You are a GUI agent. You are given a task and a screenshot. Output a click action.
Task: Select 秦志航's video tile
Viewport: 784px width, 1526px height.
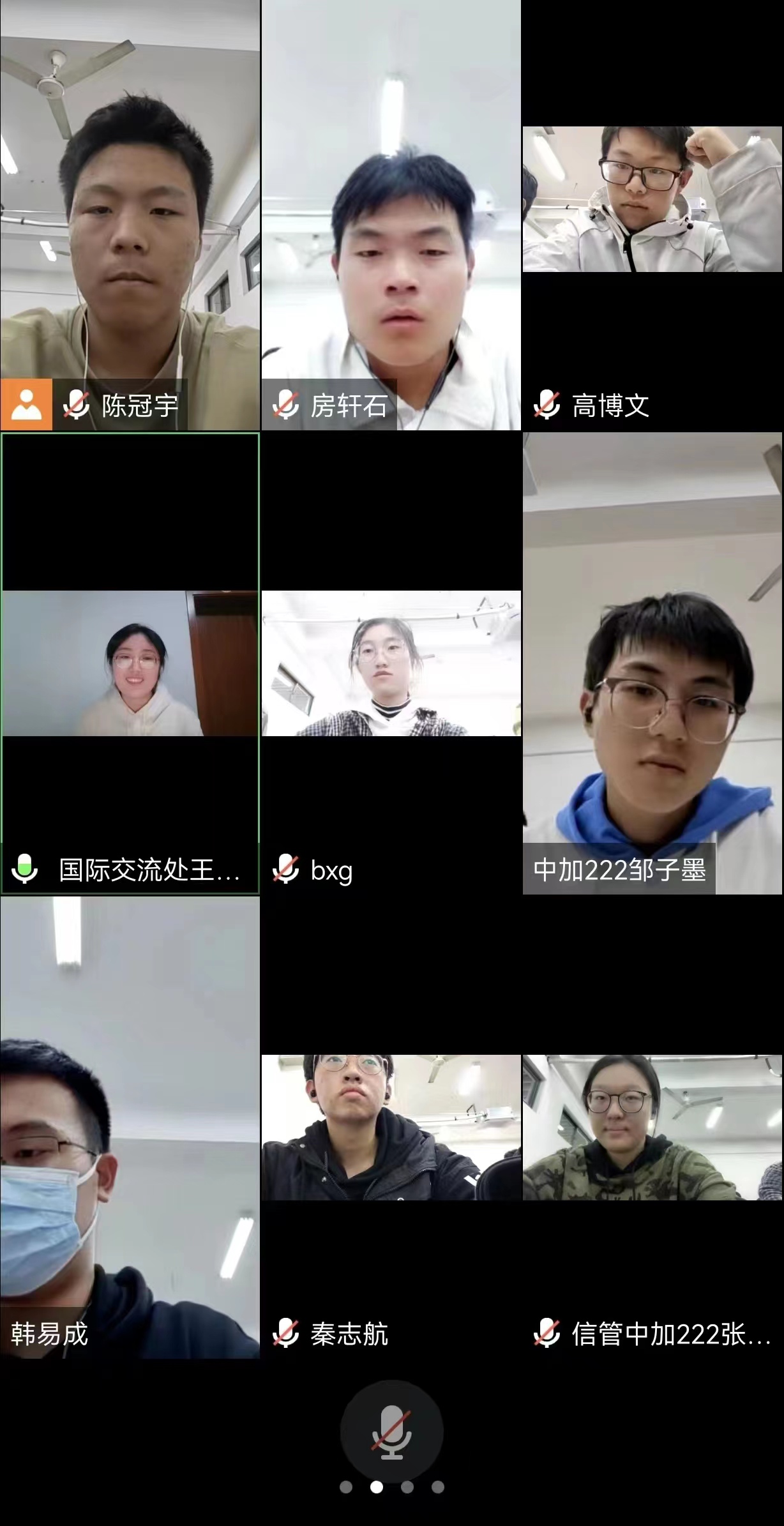391,1128
